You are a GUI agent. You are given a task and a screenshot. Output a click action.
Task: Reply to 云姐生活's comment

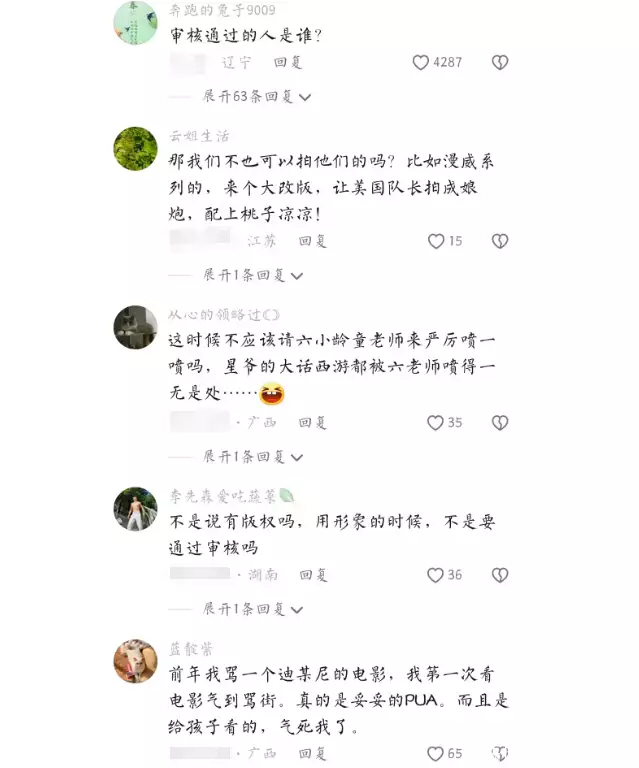(x=312, y=241)
